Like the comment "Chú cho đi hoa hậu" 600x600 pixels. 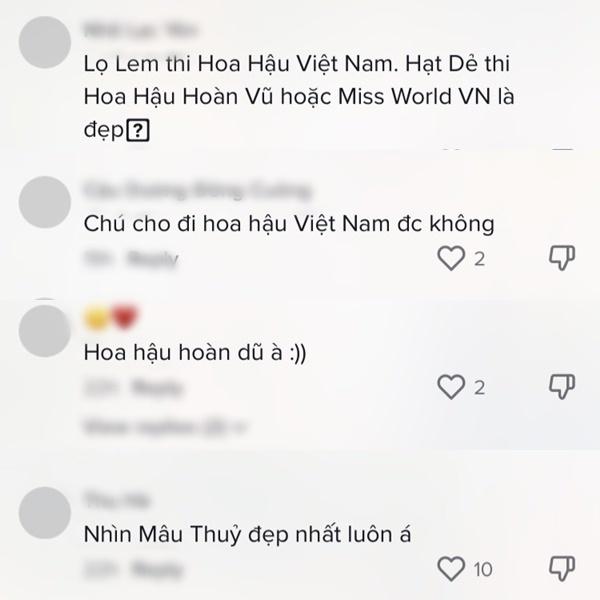(453, 259)
